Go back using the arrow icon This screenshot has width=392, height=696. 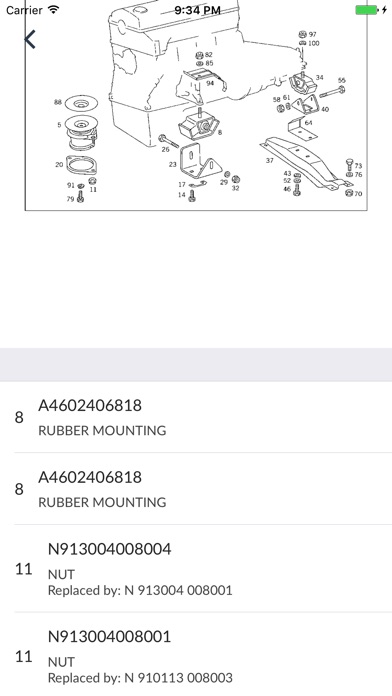(x=30, y=40)
